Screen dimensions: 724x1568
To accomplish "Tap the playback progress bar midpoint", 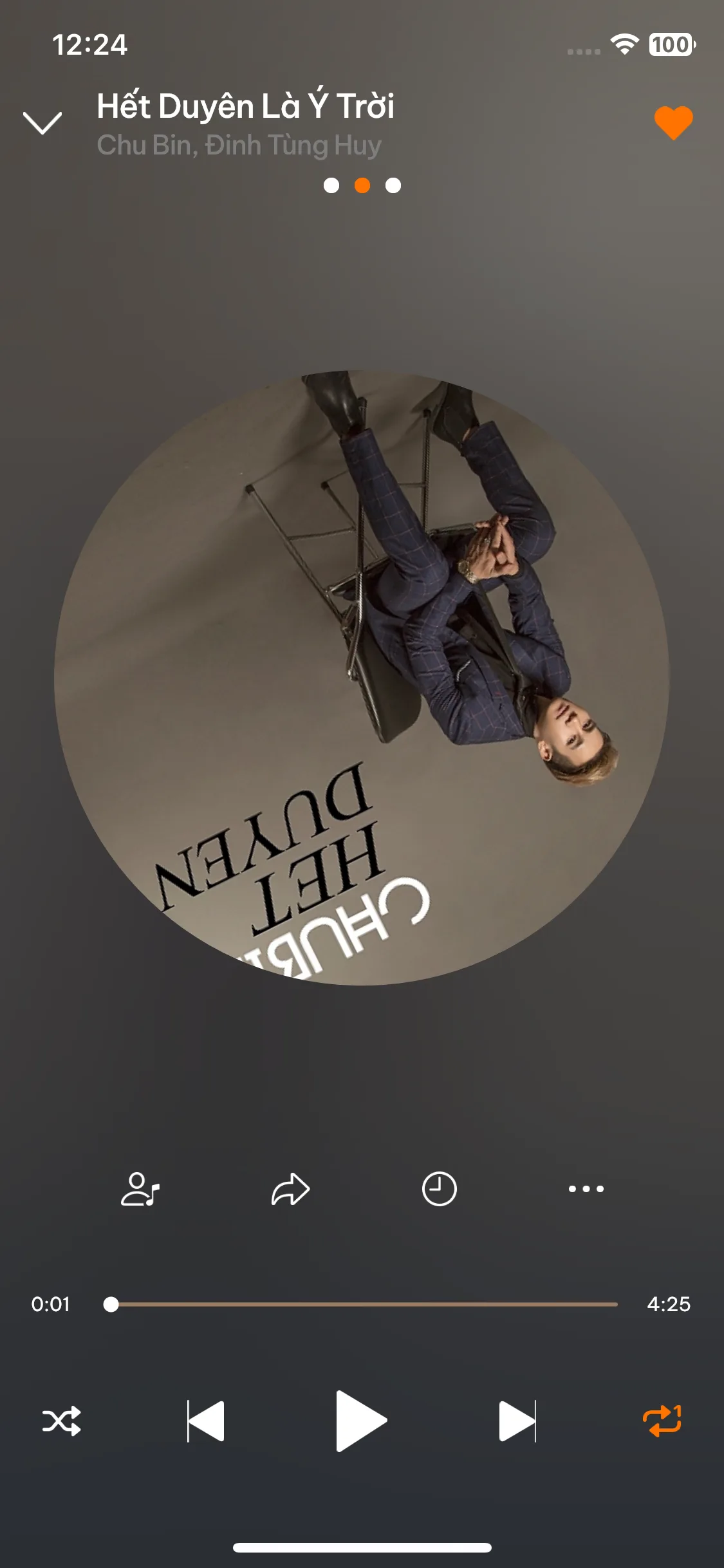I will coord(364,1304).
